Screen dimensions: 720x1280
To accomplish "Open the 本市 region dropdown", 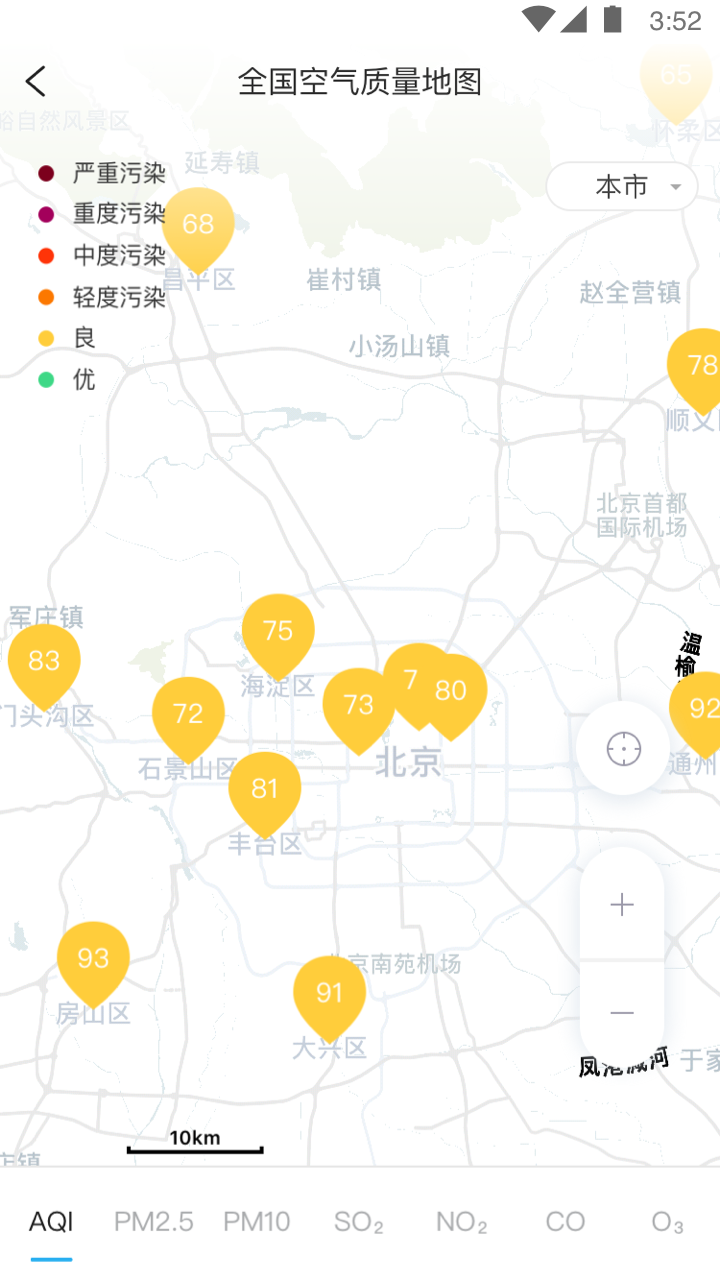I will [x=621, y=186].
